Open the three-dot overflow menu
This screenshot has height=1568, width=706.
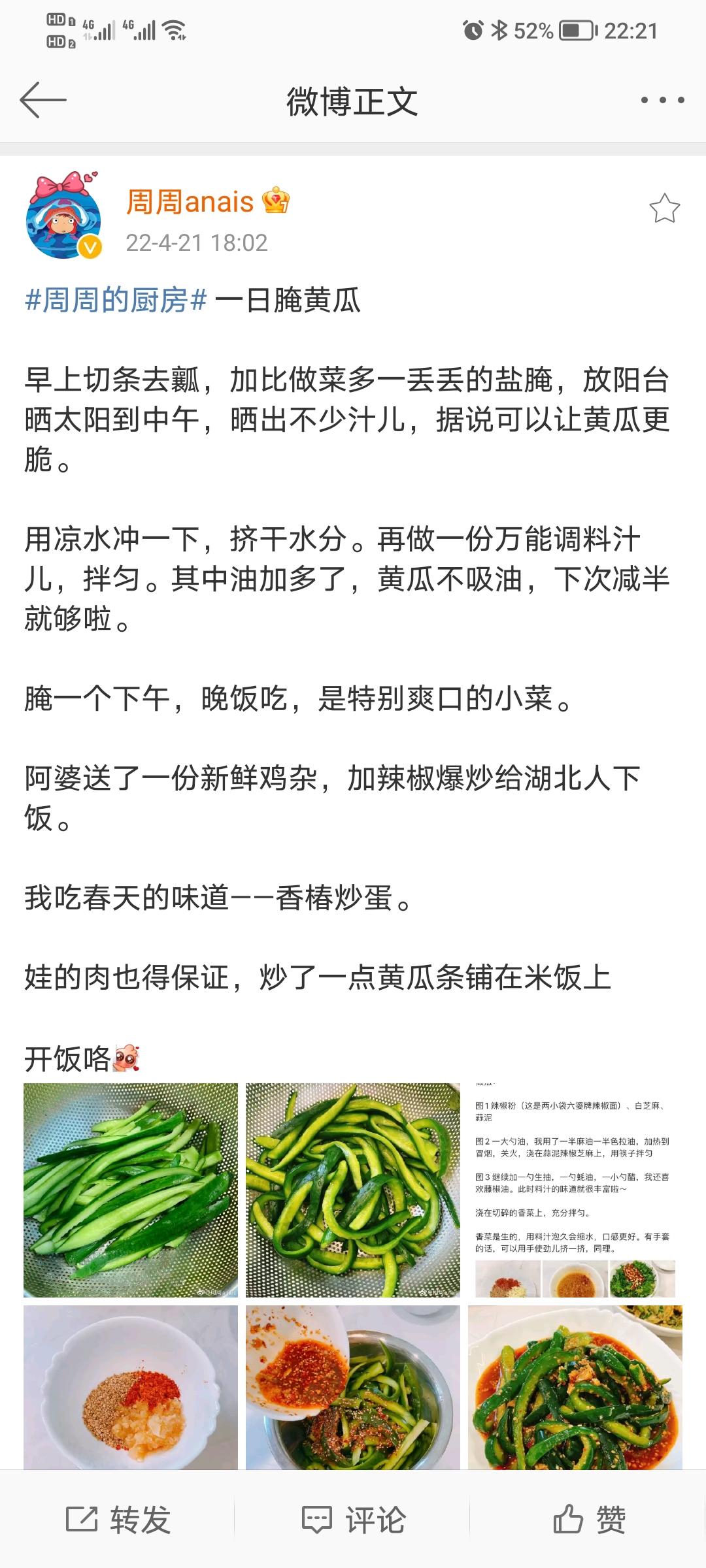[x=662, y=100]
